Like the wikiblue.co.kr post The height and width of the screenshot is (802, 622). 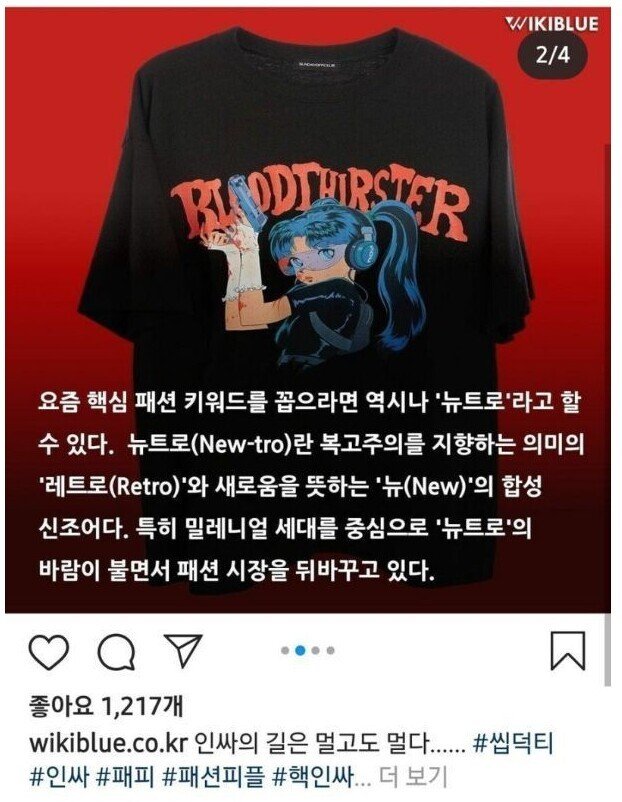[x=47, y=652]
